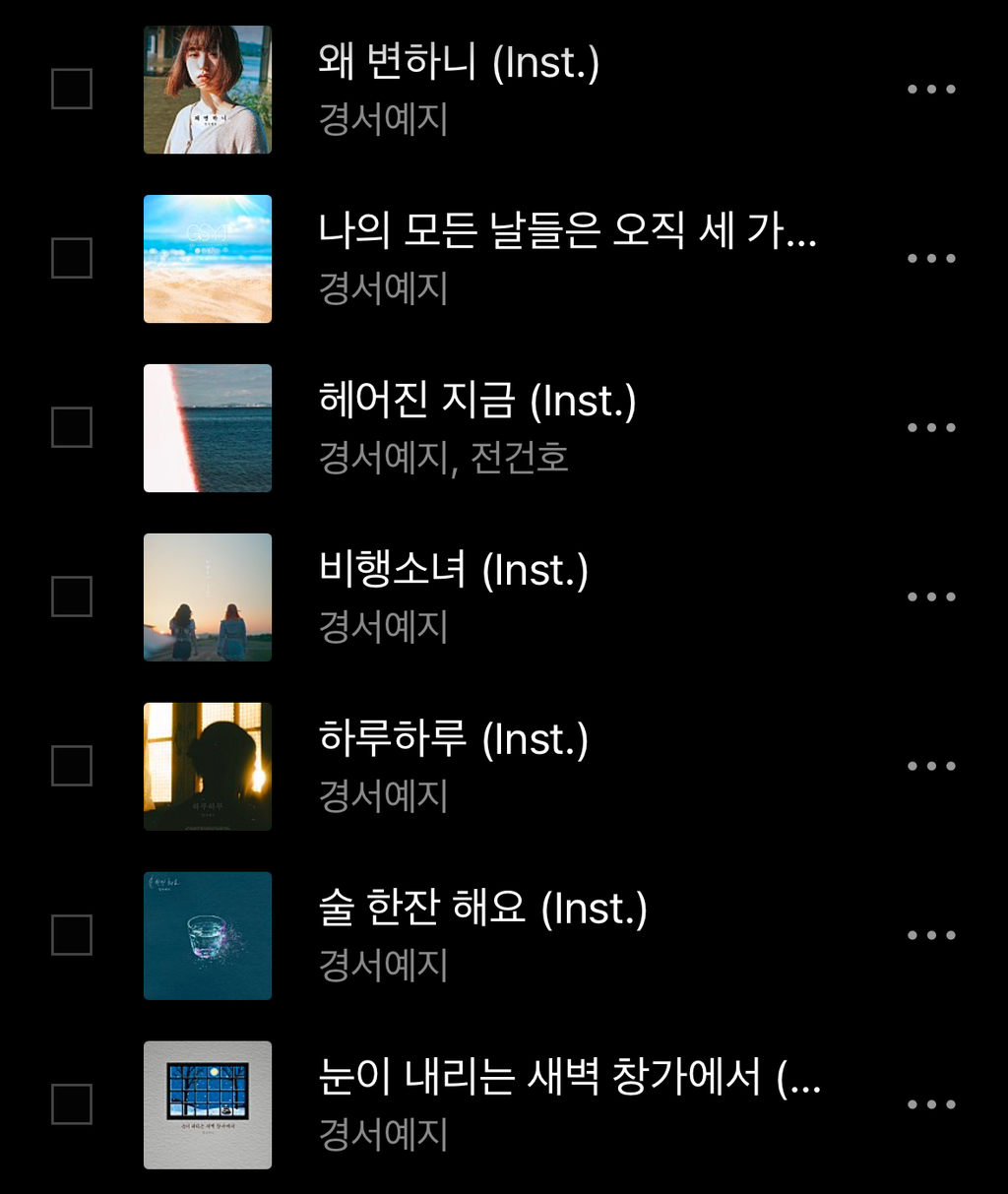Open the three-dot menu for 비행소녀 (Inst.)
1008x1194 pixels.
pos(931,597)
